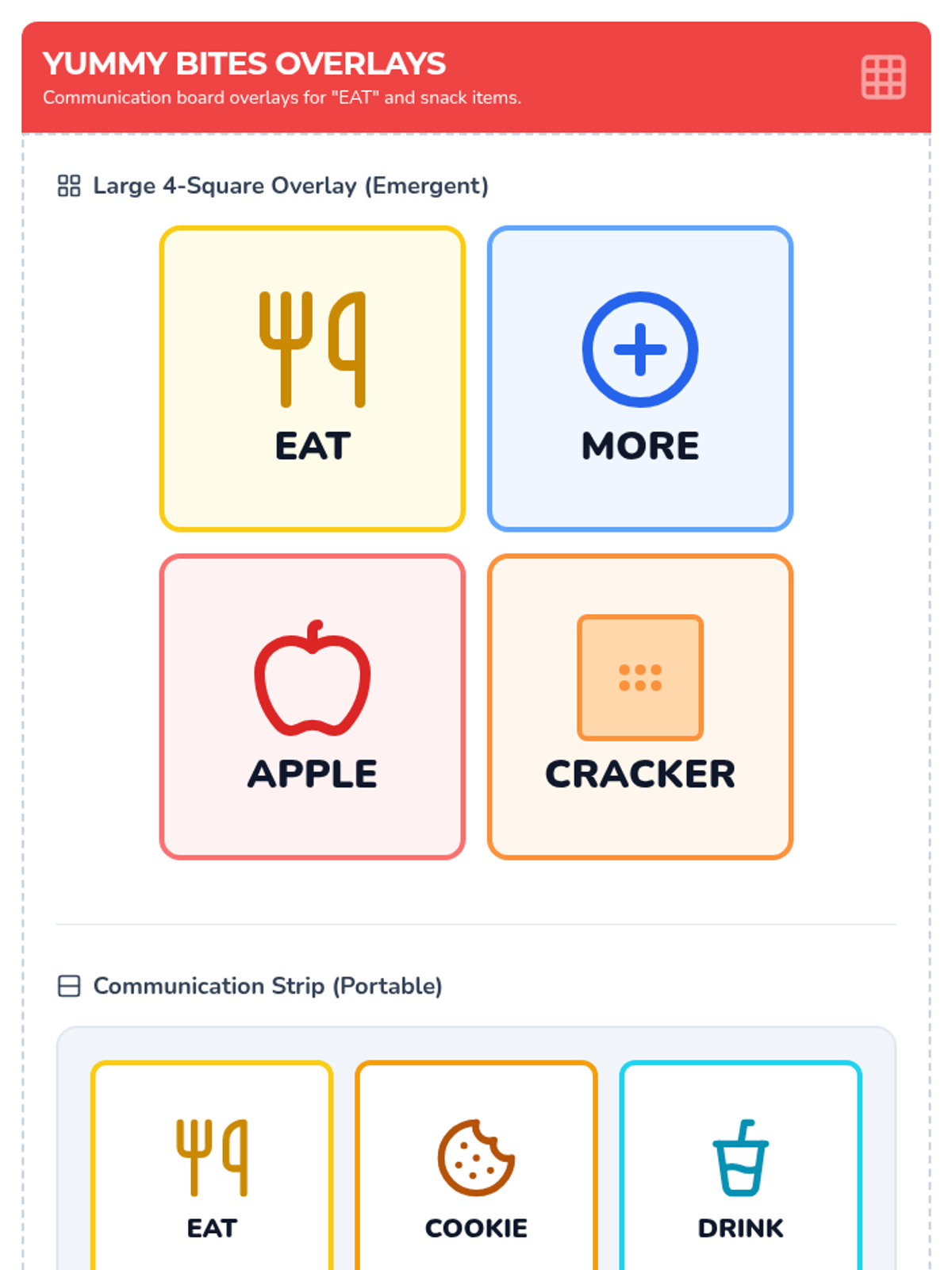The width and height of the screenshot is (952, 1270).
Task: Select COOKIE in the communication strip
Action: click(476, 1165)
